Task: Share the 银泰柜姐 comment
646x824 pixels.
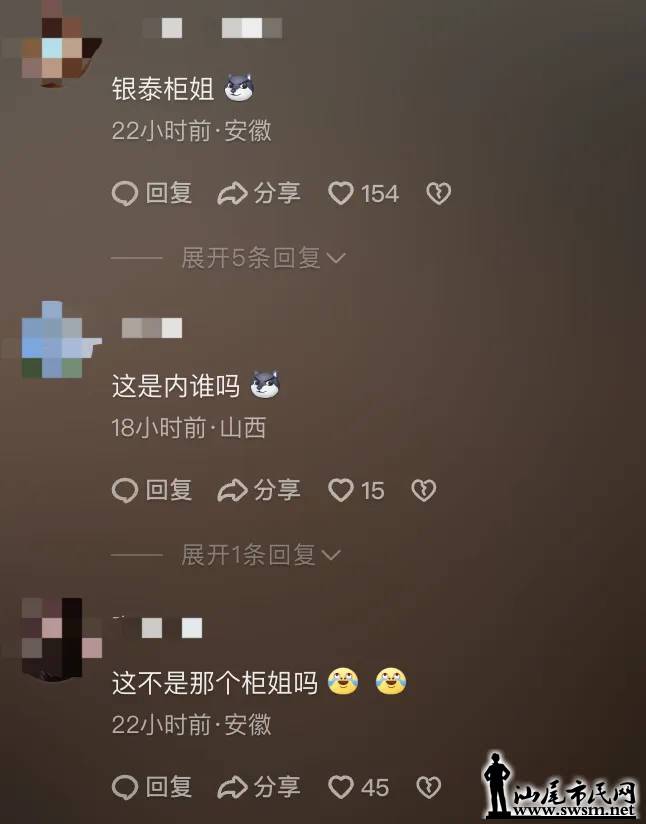Action: (x=259, y=193)
